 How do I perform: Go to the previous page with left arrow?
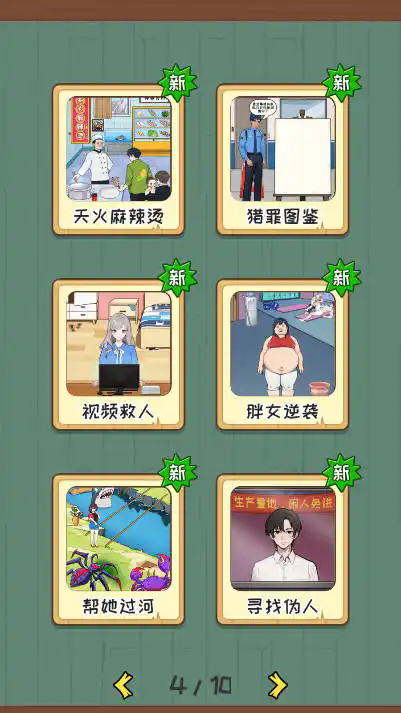pyautogui.click(x=123, y=685)
